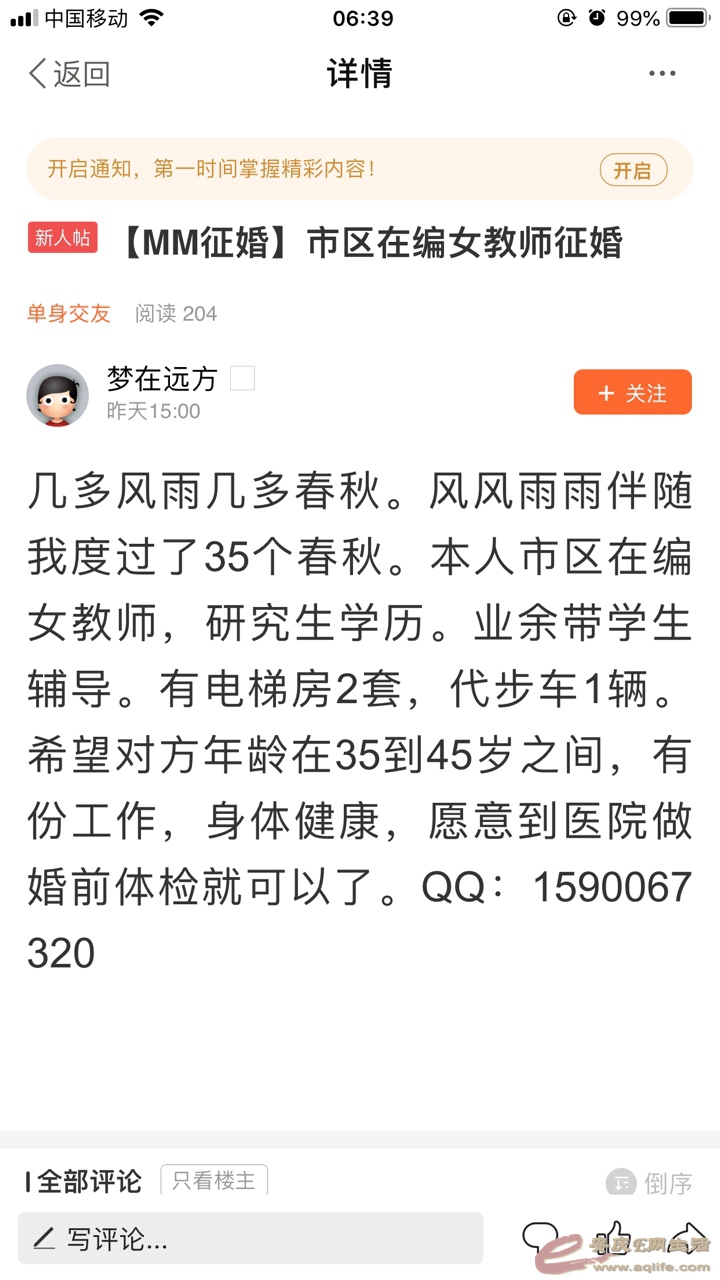
Task: Tap the 写评论 comment input field
Action: [x=250, y=1240]
